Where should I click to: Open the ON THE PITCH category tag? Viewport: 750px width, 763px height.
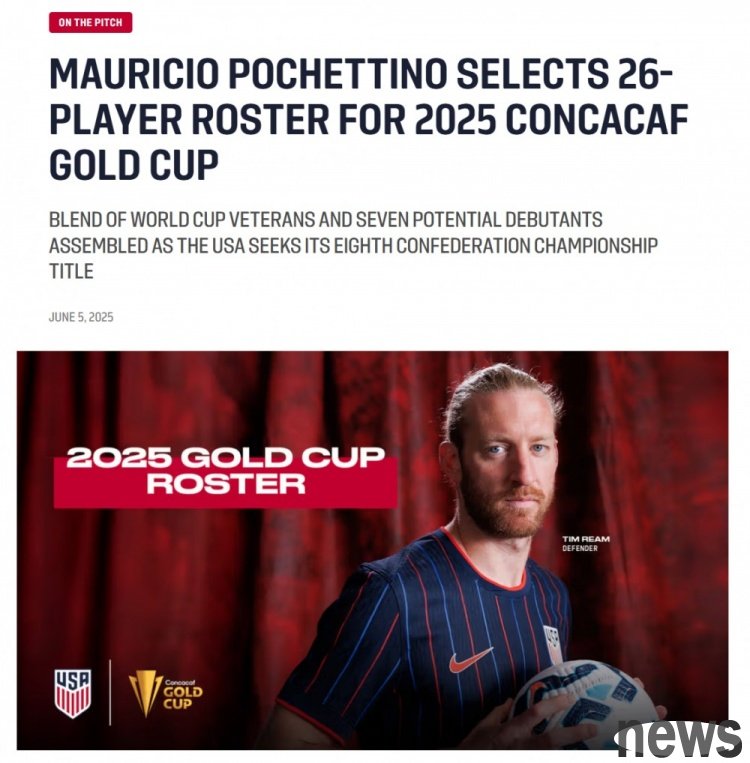[90, 23]
